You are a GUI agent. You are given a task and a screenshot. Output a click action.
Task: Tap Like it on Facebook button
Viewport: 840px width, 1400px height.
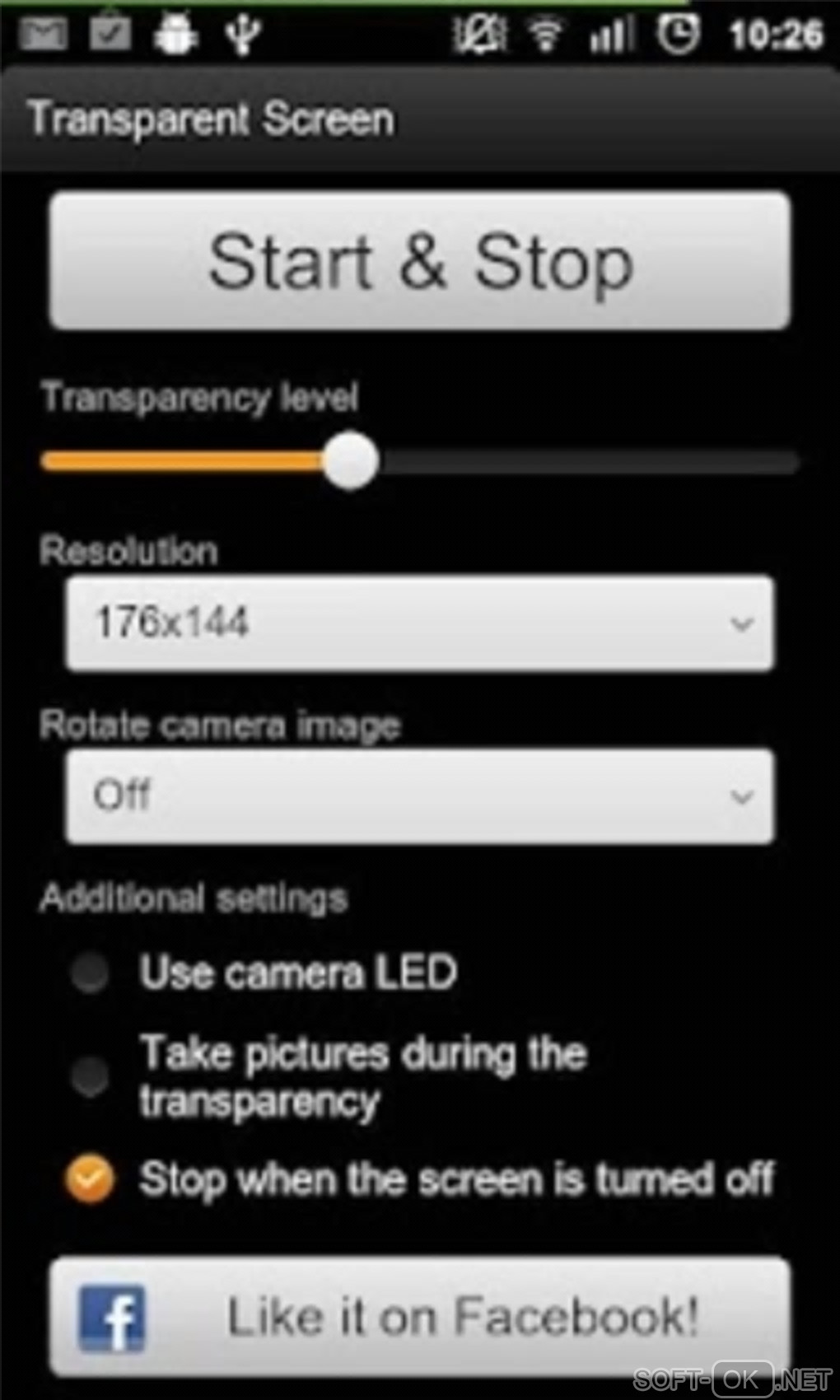click(420, 1315)
